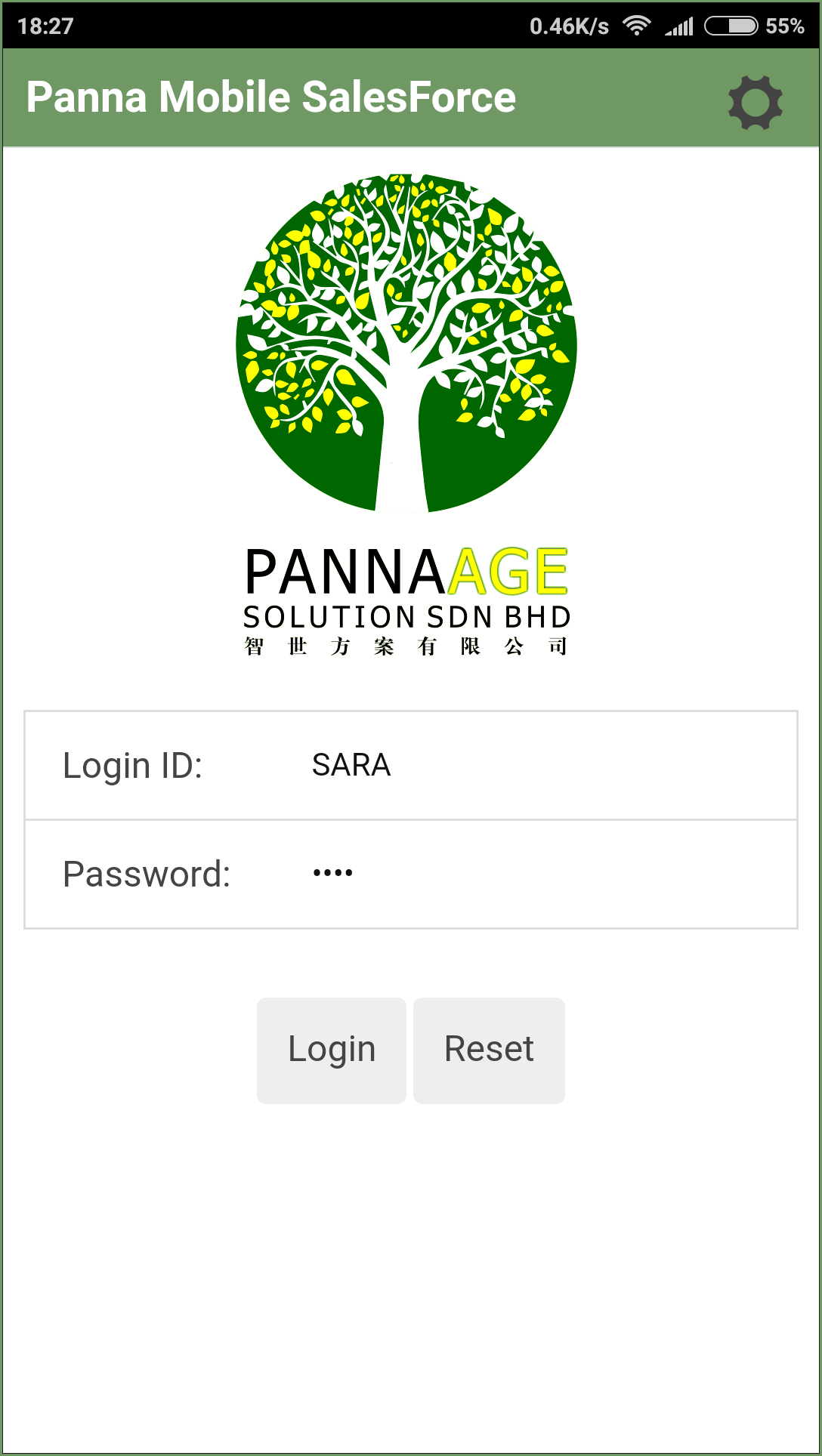Tap the Login button

pos(332,1050)
